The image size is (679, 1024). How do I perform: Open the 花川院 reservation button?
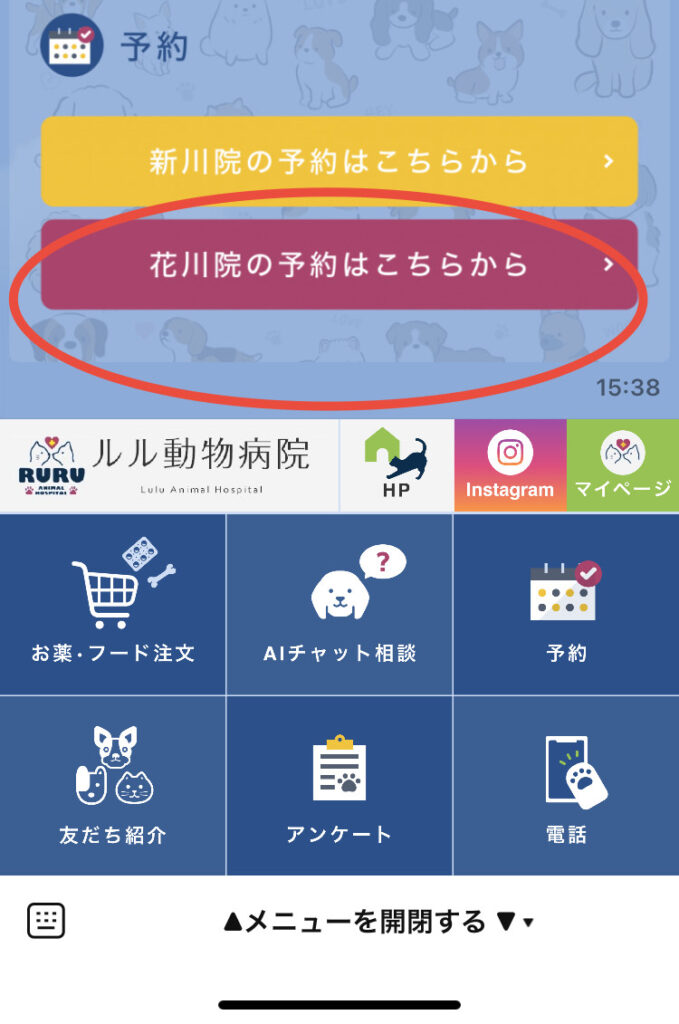tap(339, 265)
